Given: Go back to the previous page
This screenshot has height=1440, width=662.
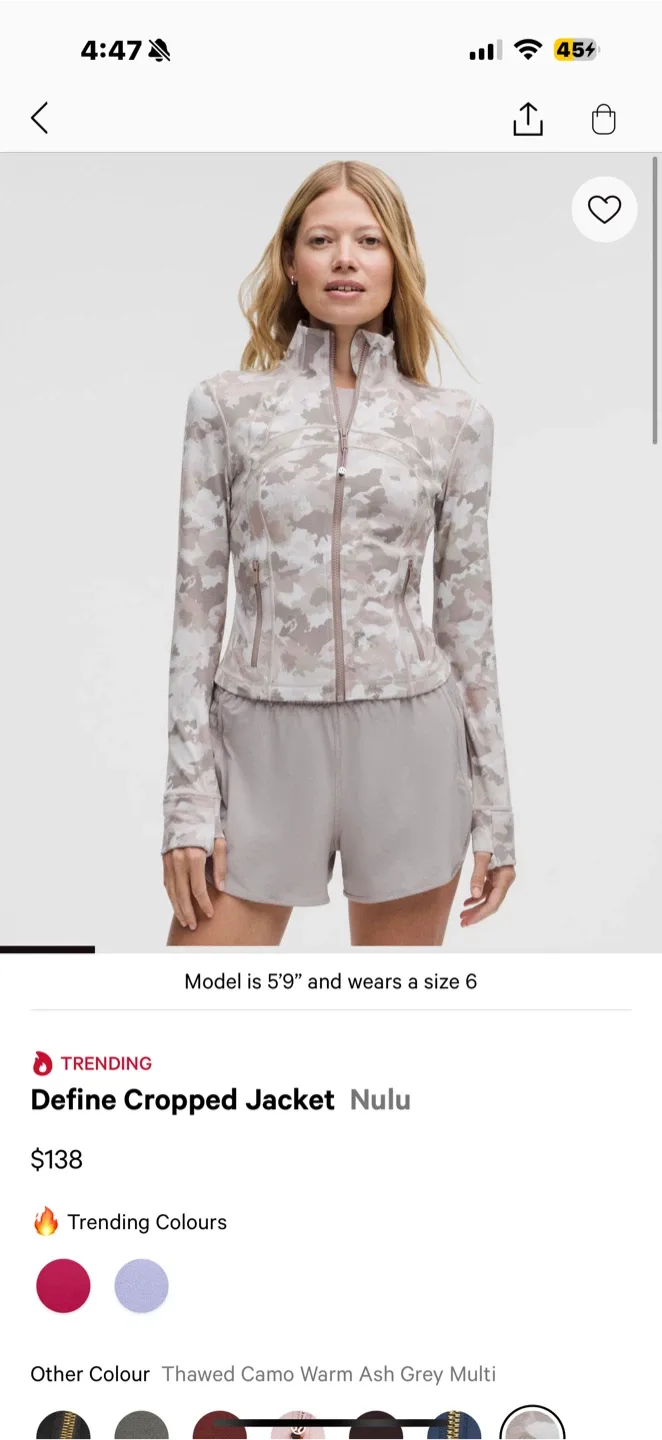Looking at the screenshot, I should click(40, 118).
